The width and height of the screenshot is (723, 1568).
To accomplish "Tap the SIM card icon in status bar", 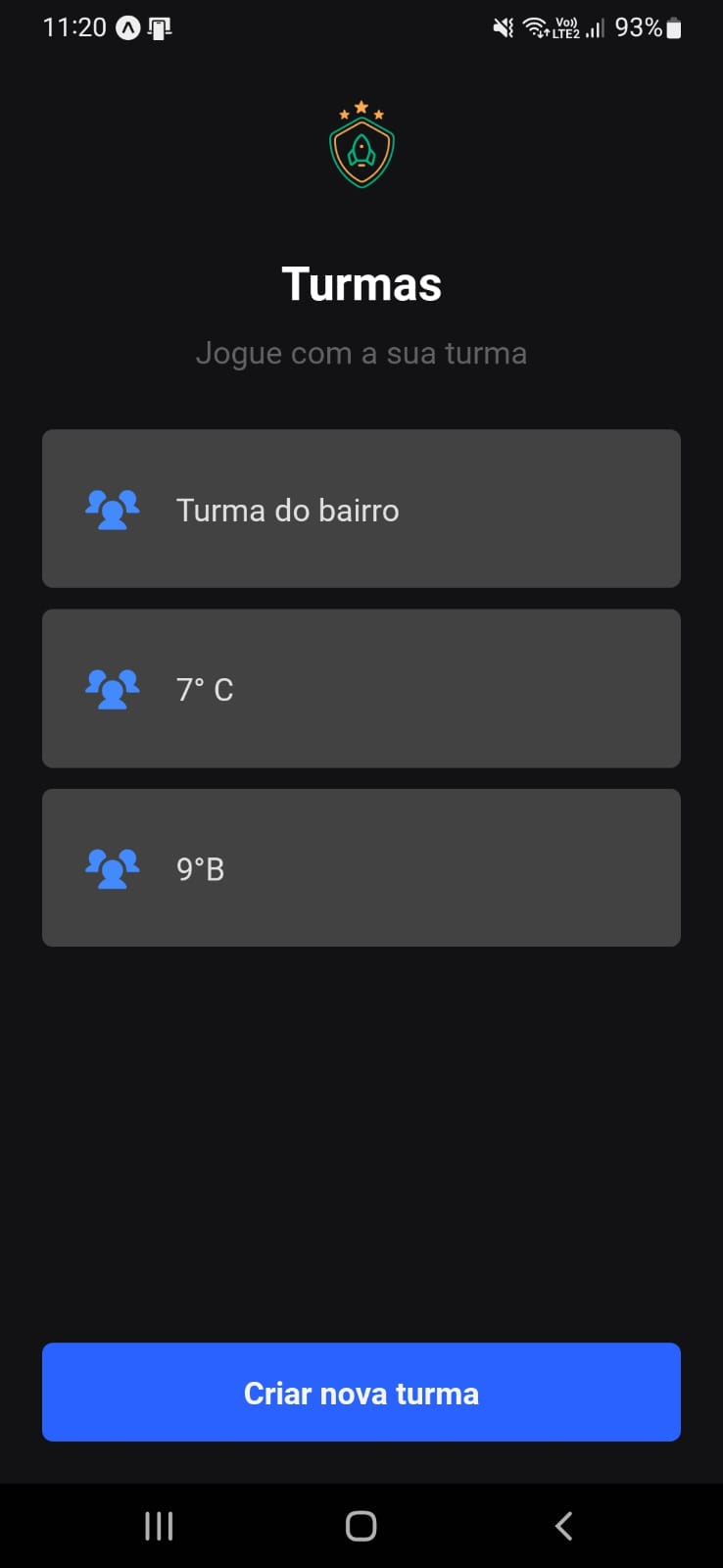I will click(158, 26).
